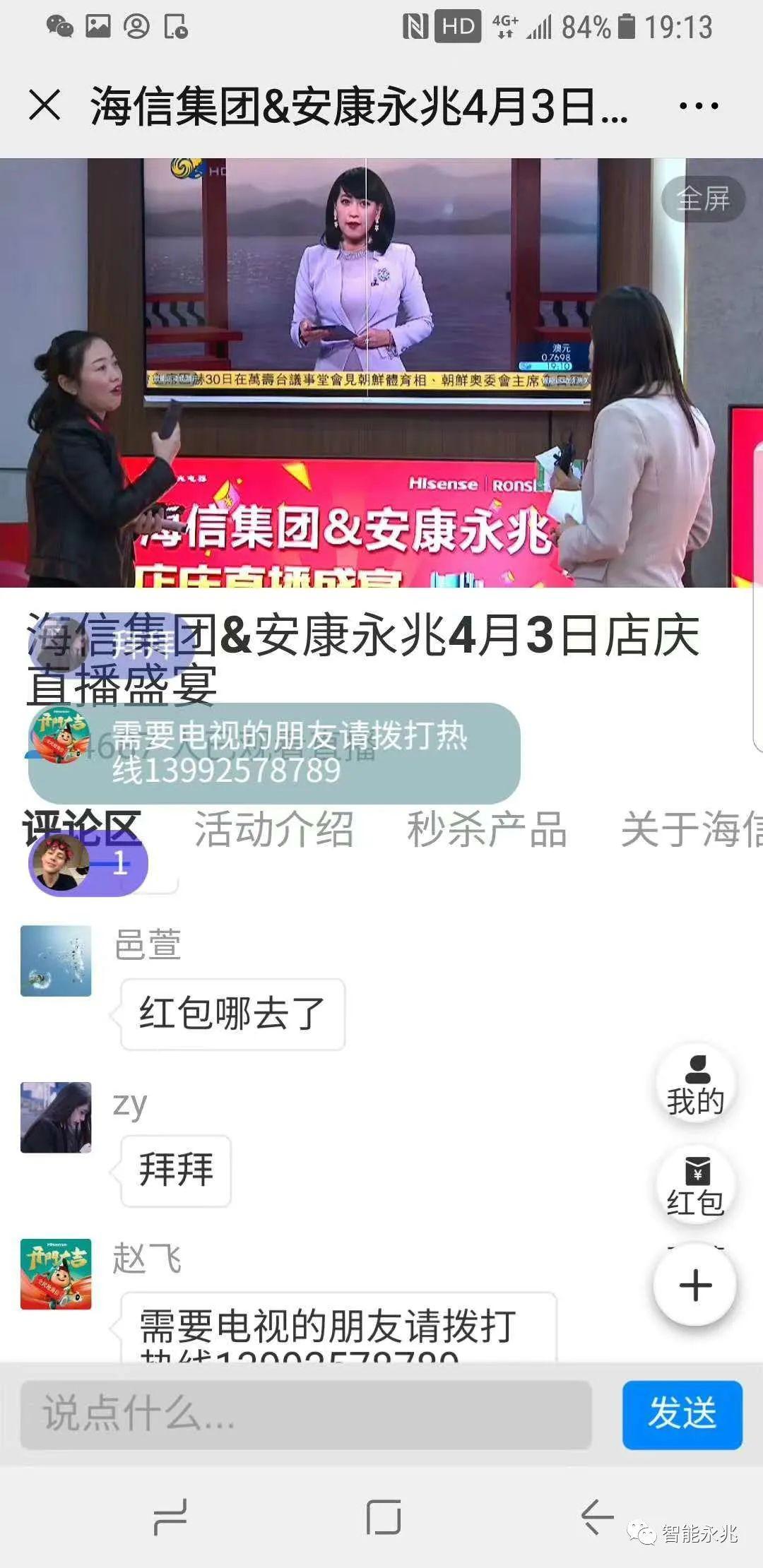Open the 秒杀产品 tab
Image resolution: width=763 pixels, height=1568 pixels.
tap(487, 828)
